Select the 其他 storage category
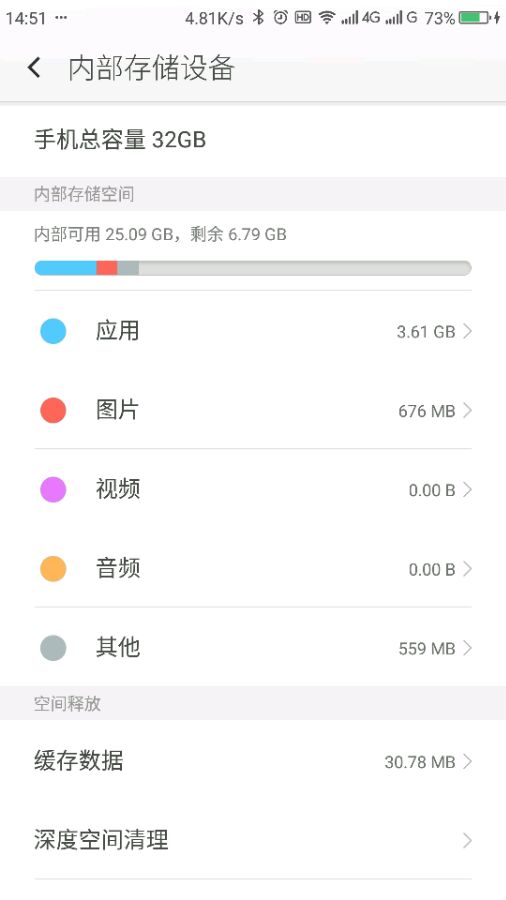The image size is (506, 900). click(253, 647)
